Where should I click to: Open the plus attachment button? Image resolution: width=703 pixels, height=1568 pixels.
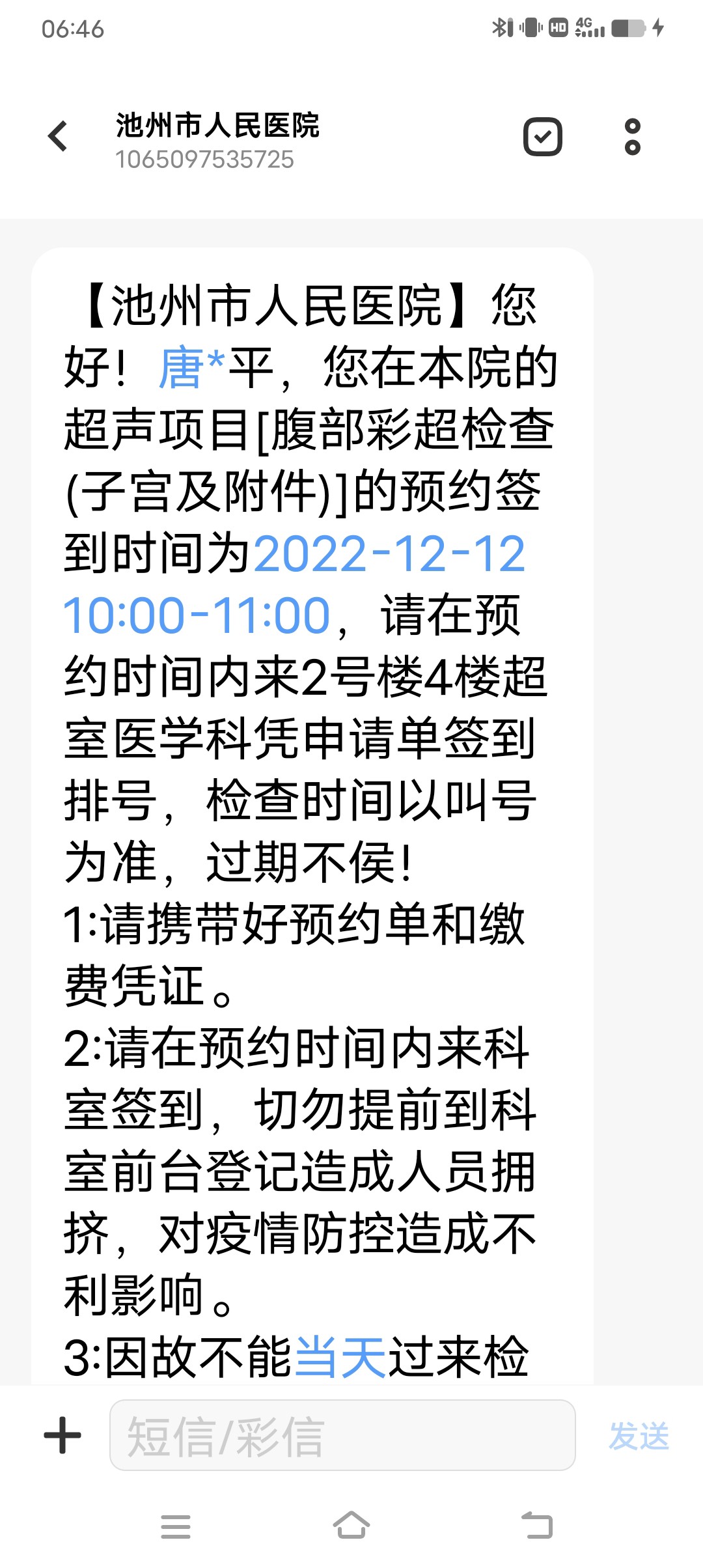(x=62, y=1435)
